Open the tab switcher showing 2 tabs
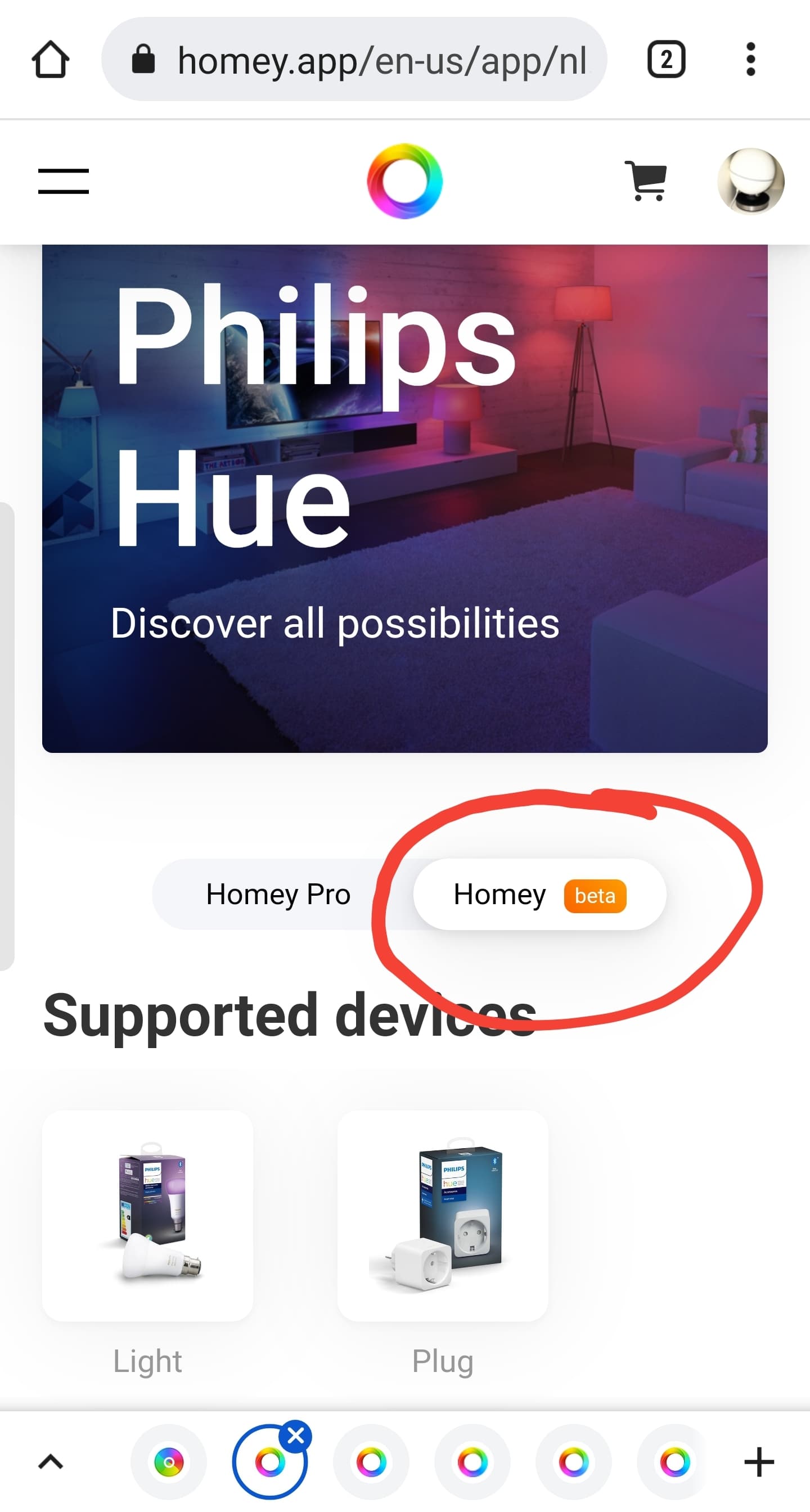 665,59
